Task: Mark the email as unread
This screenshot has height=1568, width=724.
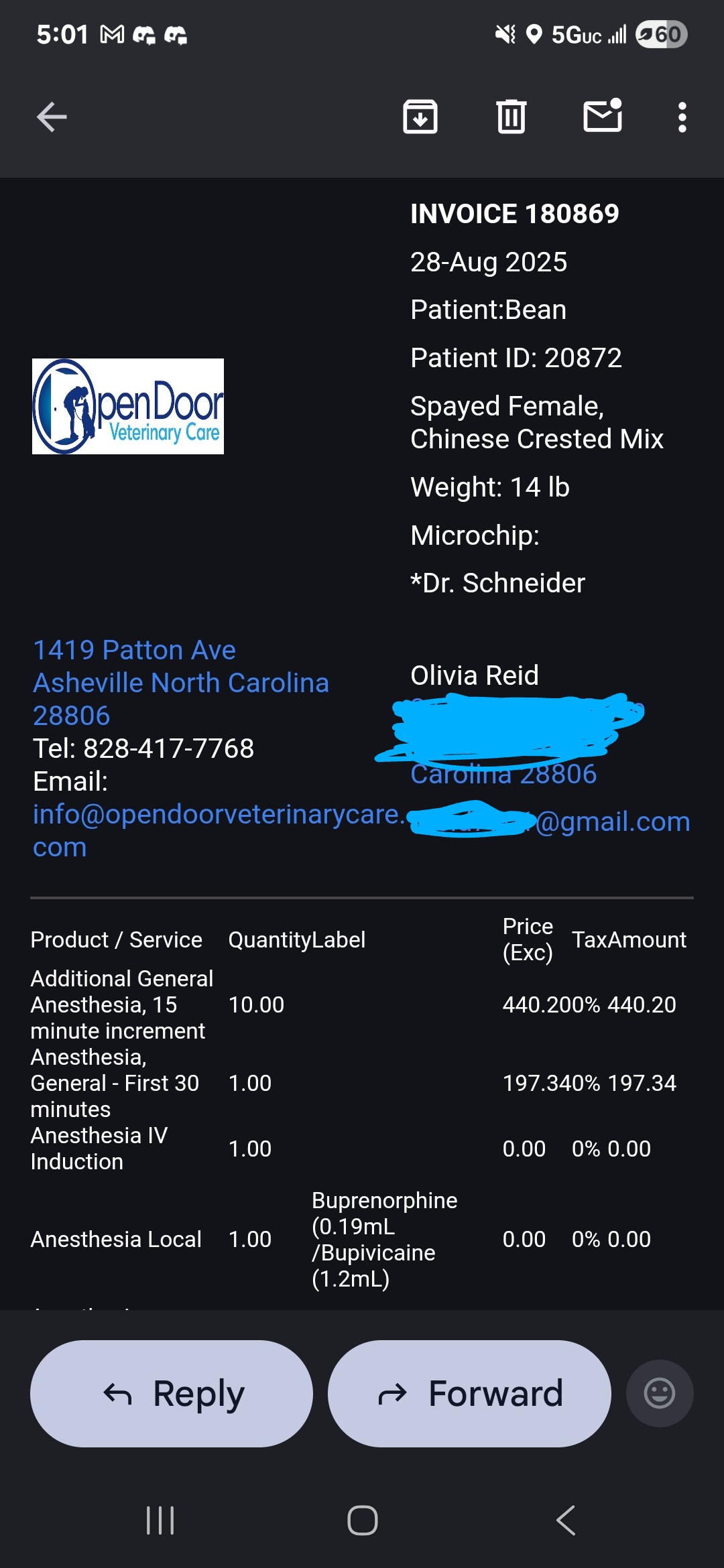Action: tap(602, 116)
